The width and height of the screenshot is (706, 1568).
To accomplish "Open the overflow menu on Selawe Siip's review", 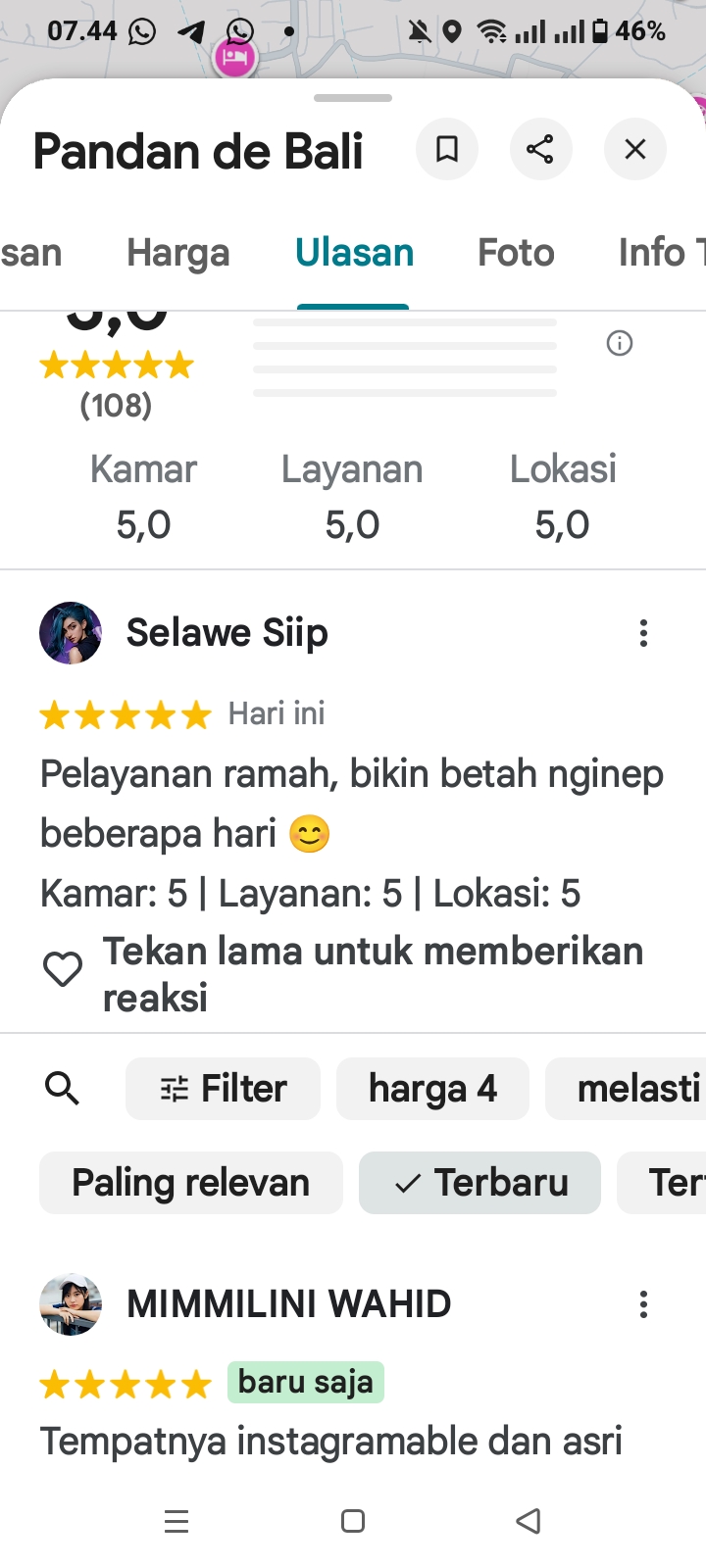I will [x=643, y=633].
